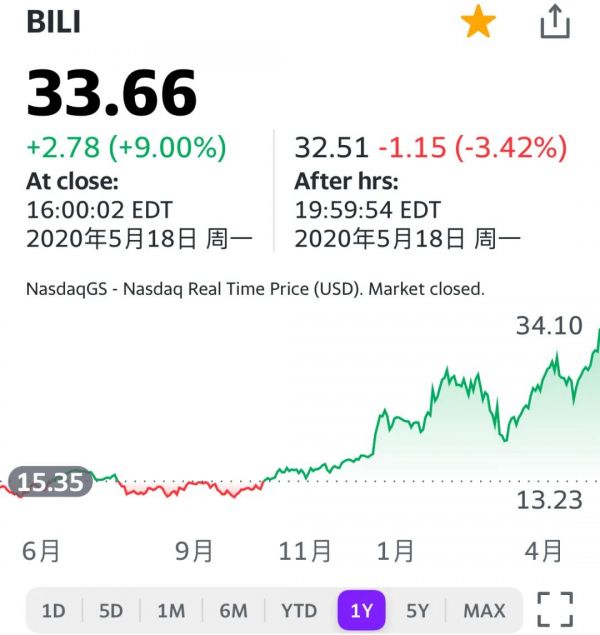Image resolution: width=600 pixels, height=635 pixels.
Task: Select the 1Y chart range
Action: pyautogui.click(x=362, y=610)
